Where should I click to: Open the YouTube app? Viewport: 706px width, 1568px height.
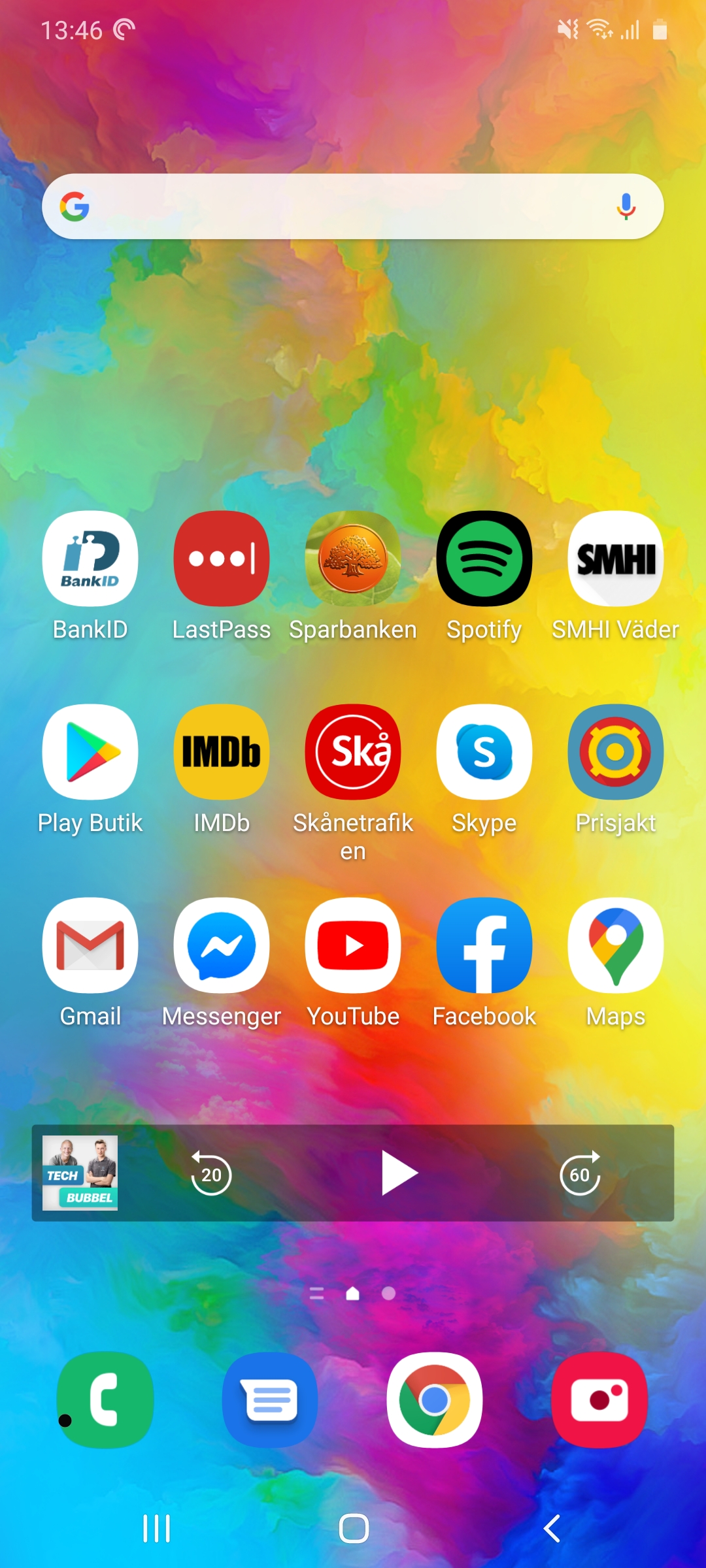[353, 945]
